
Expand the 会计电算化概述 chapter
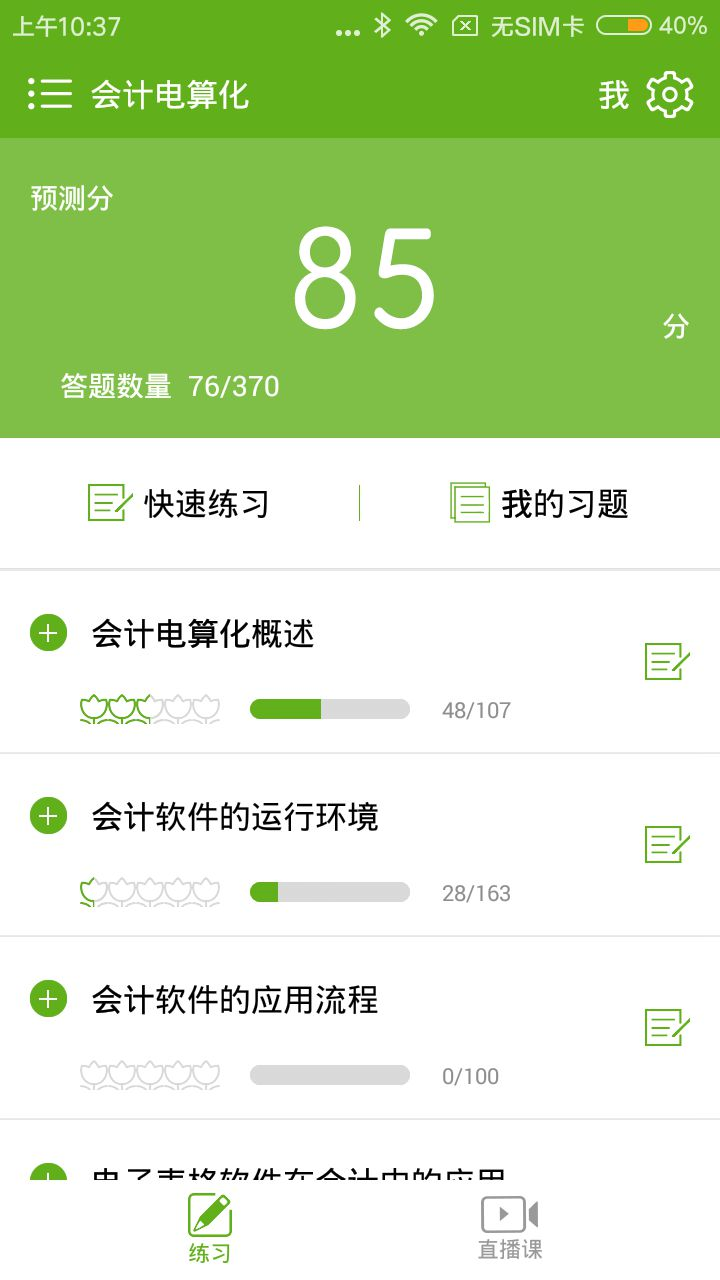coord(48,633)
